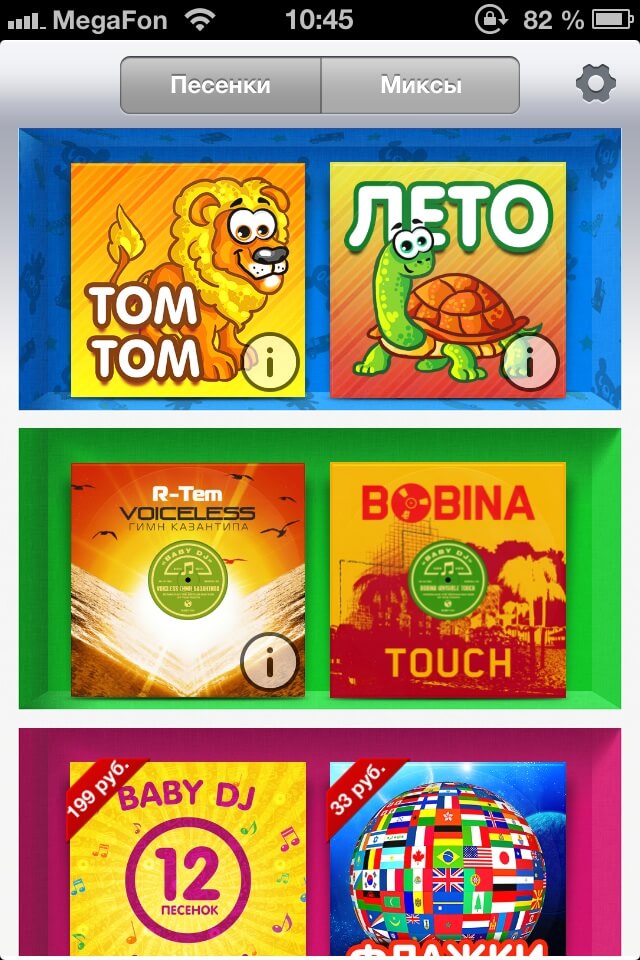Open the Baby DJ 12 песенок pack
Screen dimensions: 640x960
(x=188, y=860)
